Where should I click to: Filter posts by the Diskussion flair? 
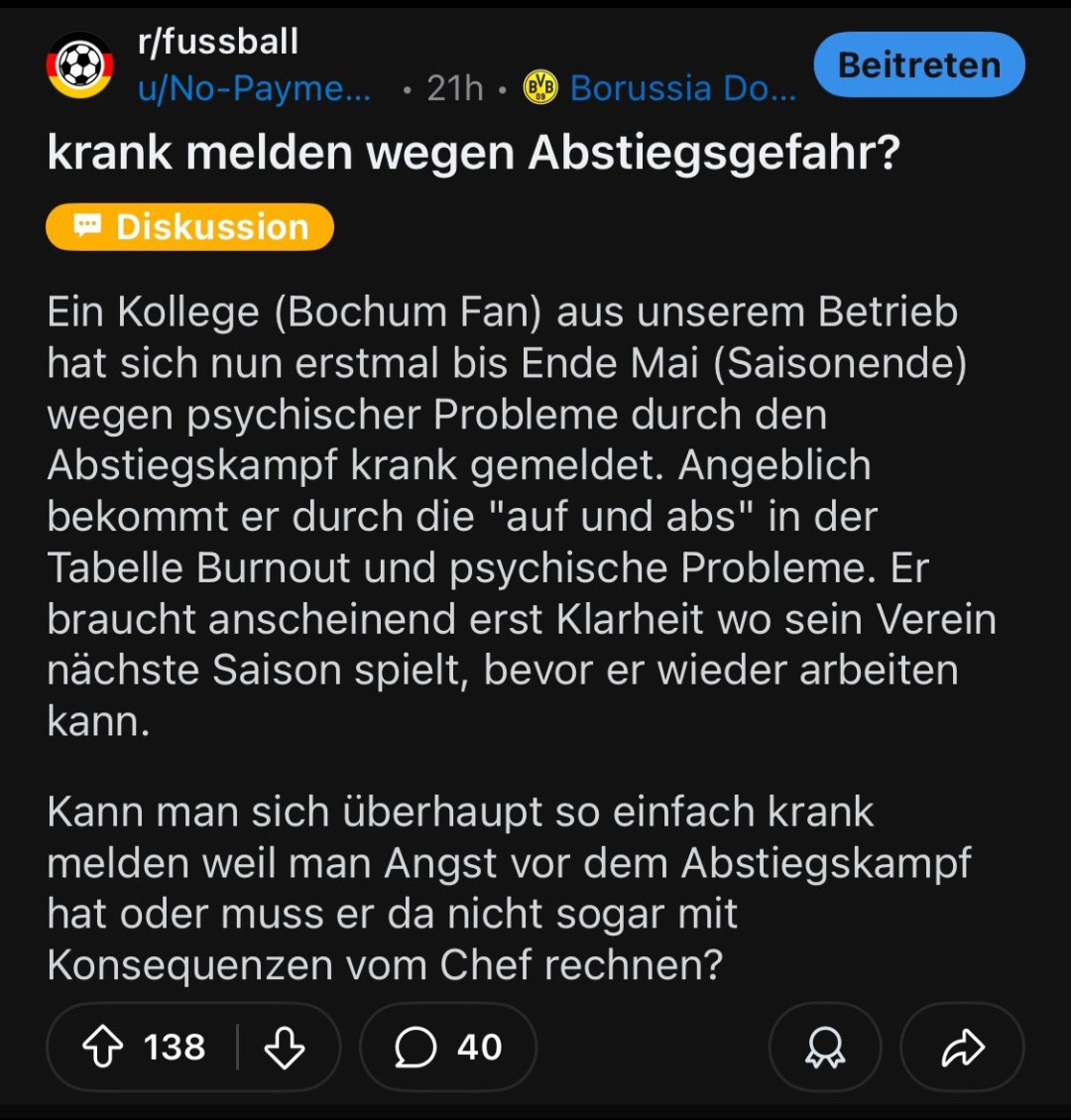click(189, 227)
